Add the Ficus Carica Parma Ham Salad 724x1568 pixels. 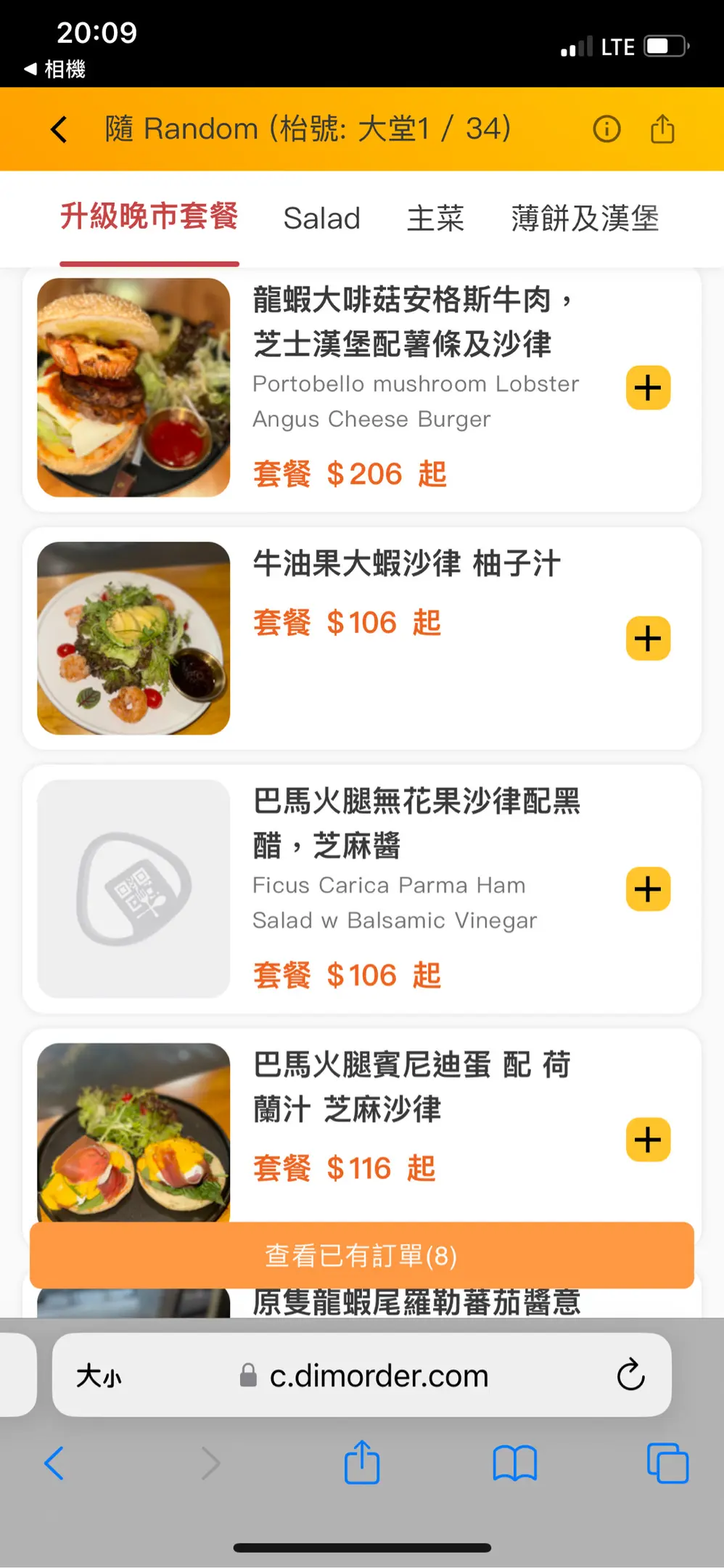pyautogui.click(x=648, y=889)
